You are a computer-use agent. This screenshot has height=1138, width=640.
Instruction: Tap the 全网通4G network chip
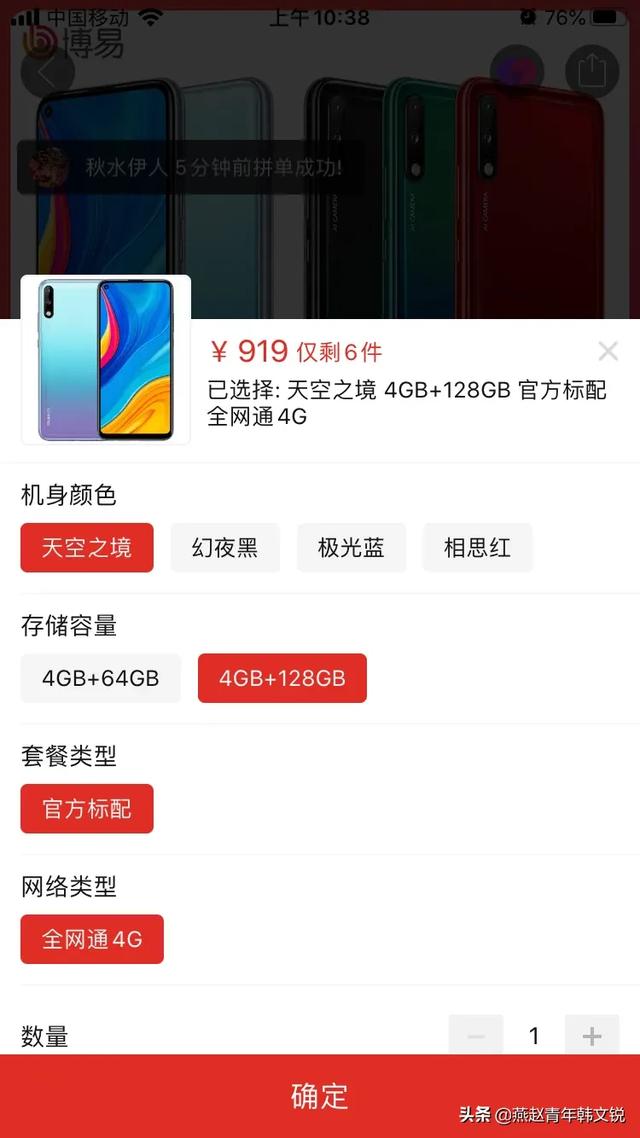coord(92,939)
